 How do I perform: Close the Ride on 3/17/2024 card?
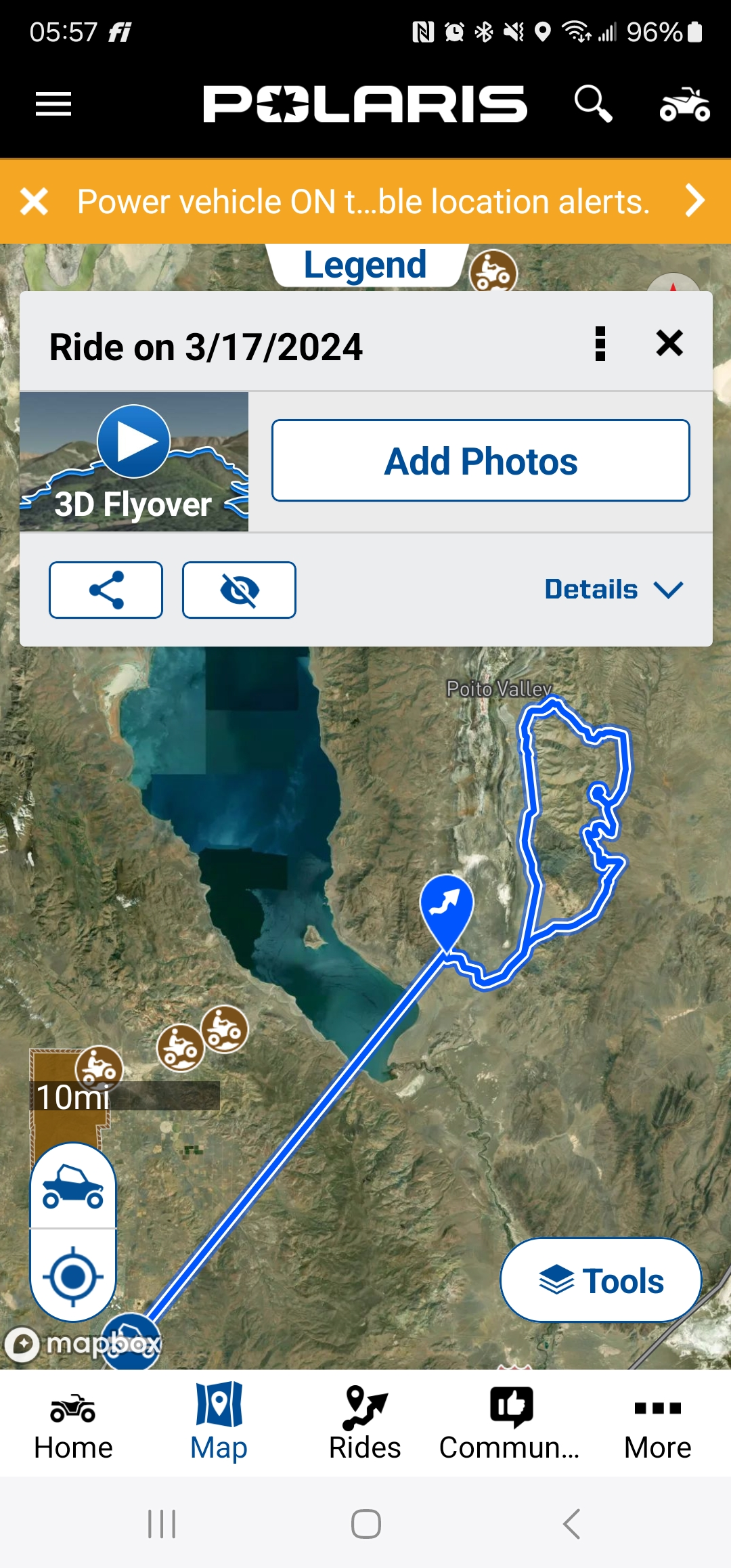click(x=669, y=343)
